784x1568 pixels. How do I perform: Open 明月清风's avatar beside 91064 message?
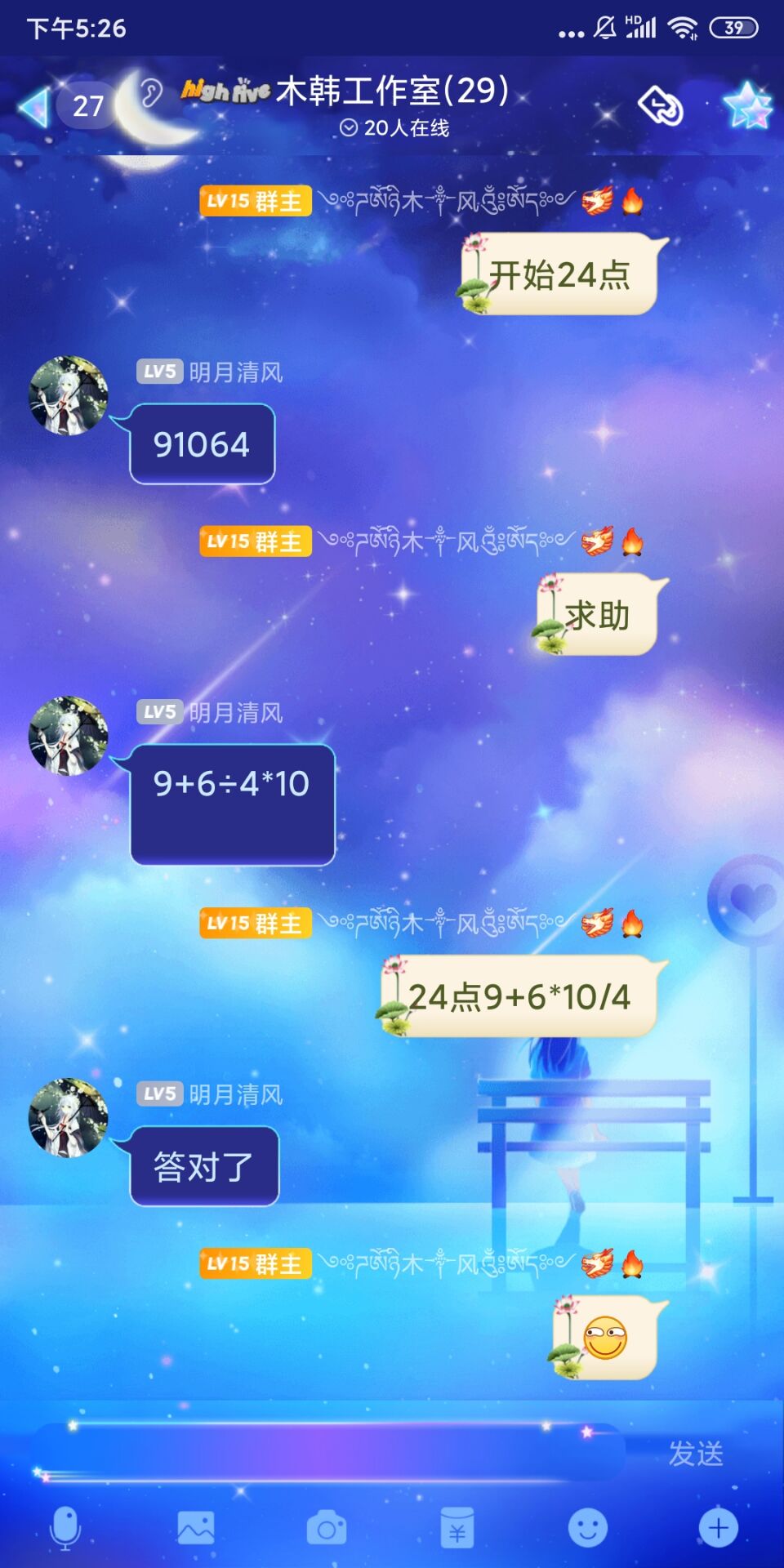[x=69, y=396]
